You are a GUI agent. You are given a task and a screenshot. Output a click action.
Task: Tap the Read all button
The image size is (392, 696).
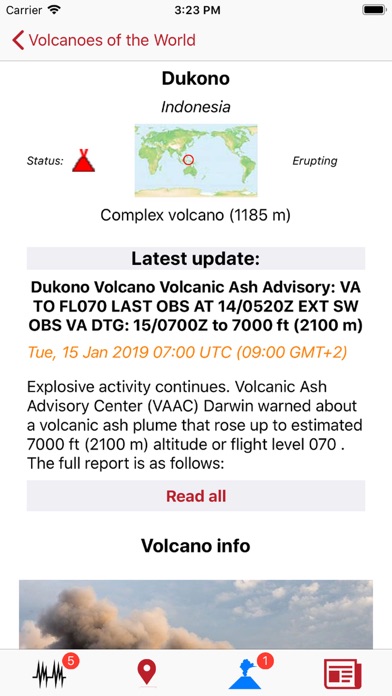[x=196, y=496]
